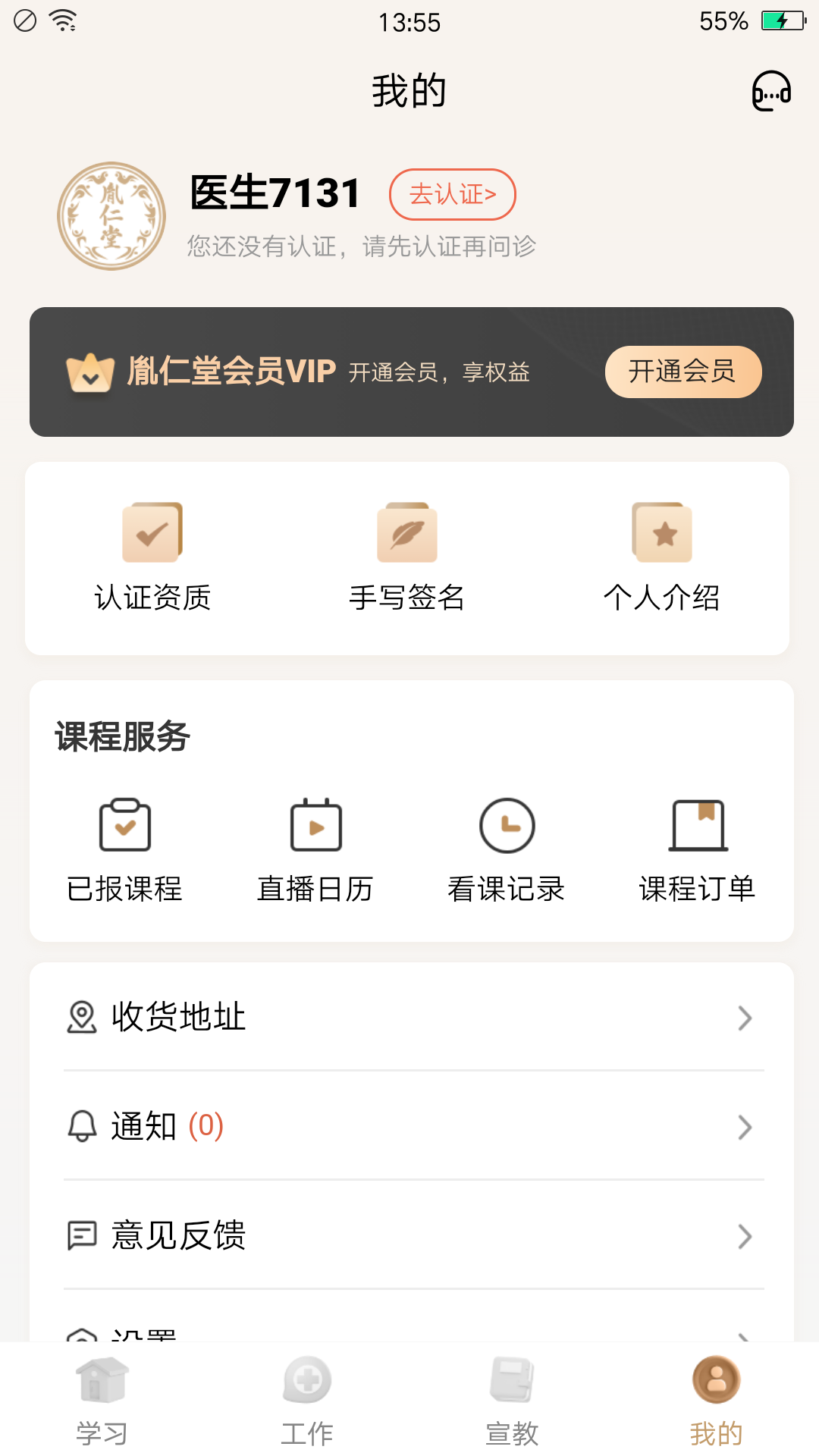This screenshot has height=1456, width=819.
Task: View 看课记录 viewing history
Action: 506,824
